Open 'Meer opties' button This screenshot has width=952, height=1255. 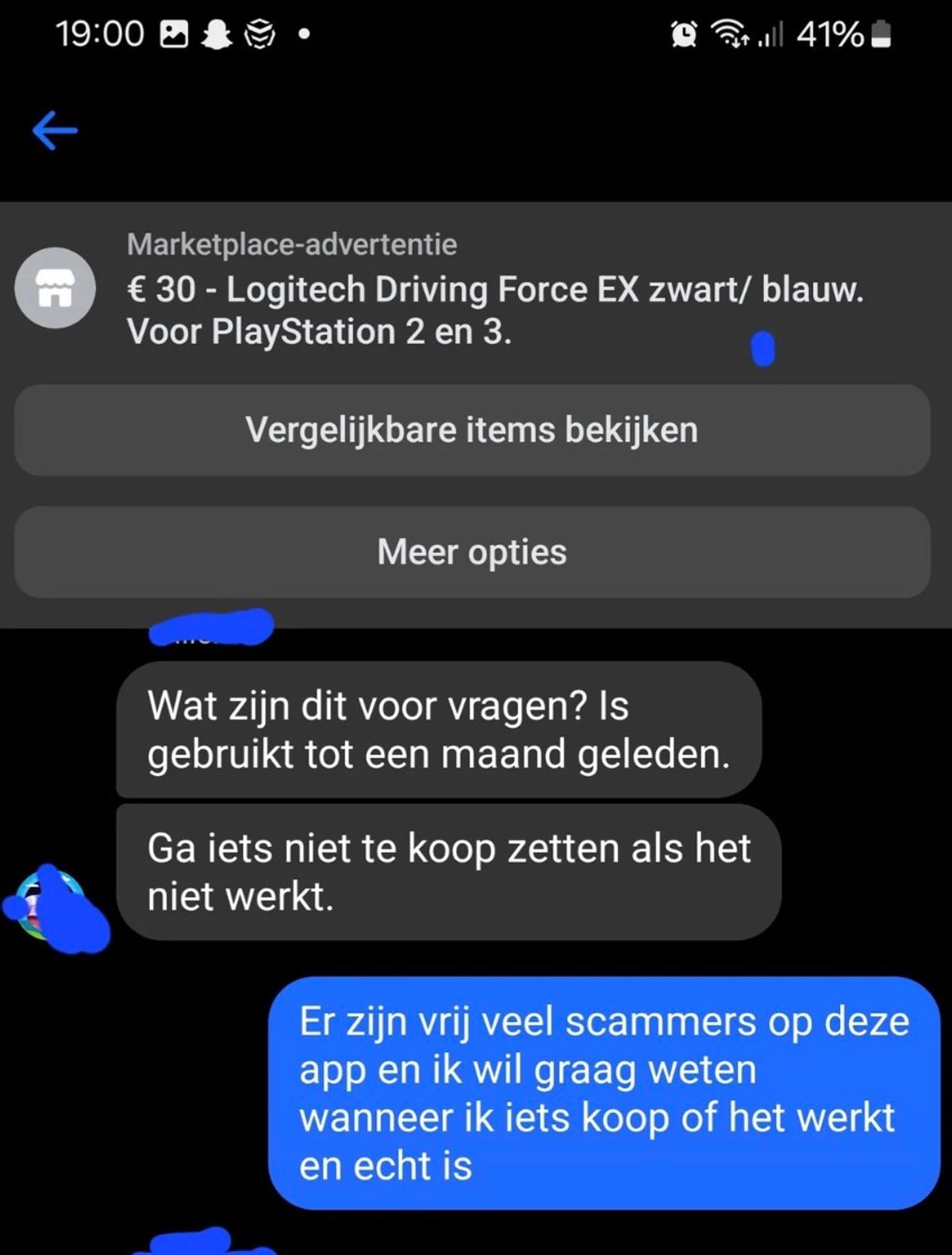click(x=472, y=552)
